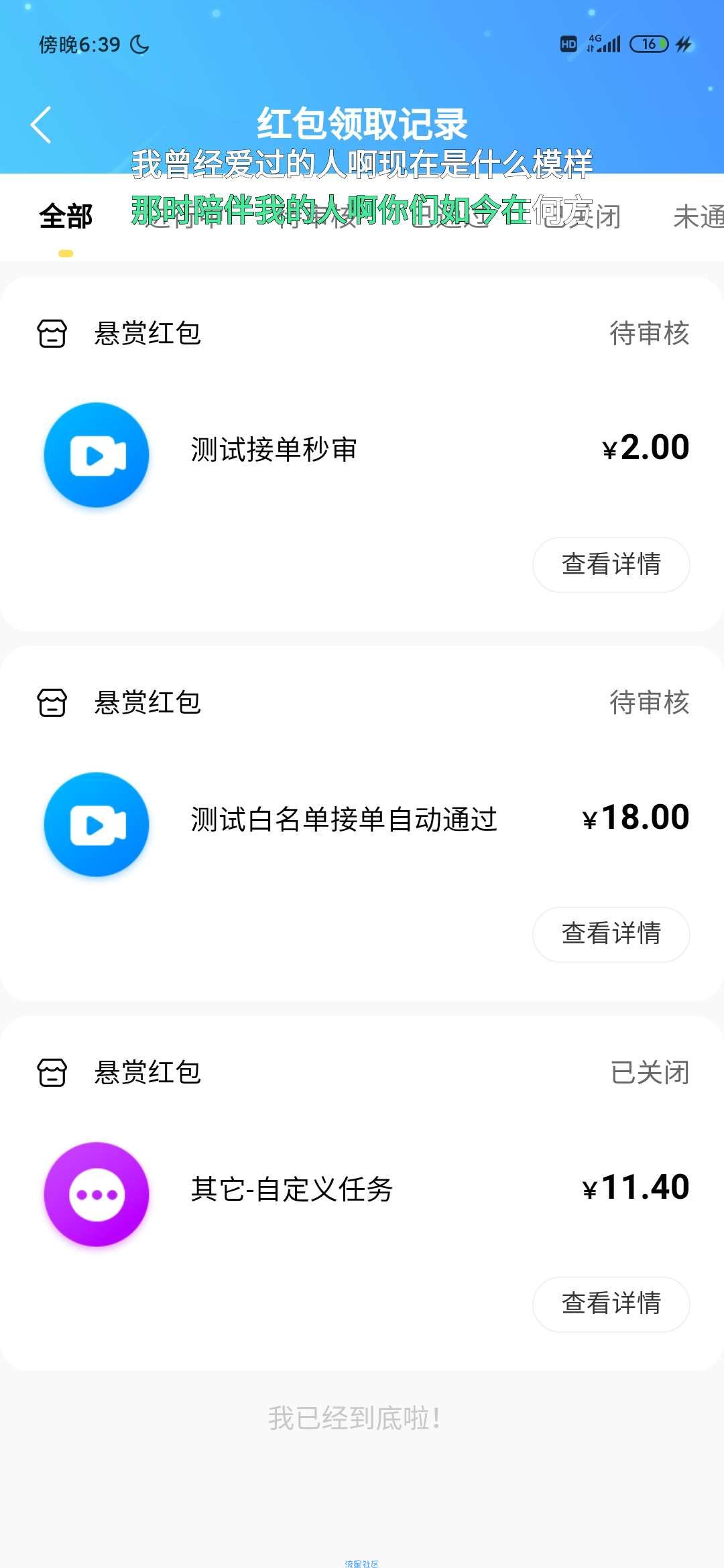The width and height of the screenshot is (724, 1568).
Task: Go back from the red packet records page
Action: 41,125
